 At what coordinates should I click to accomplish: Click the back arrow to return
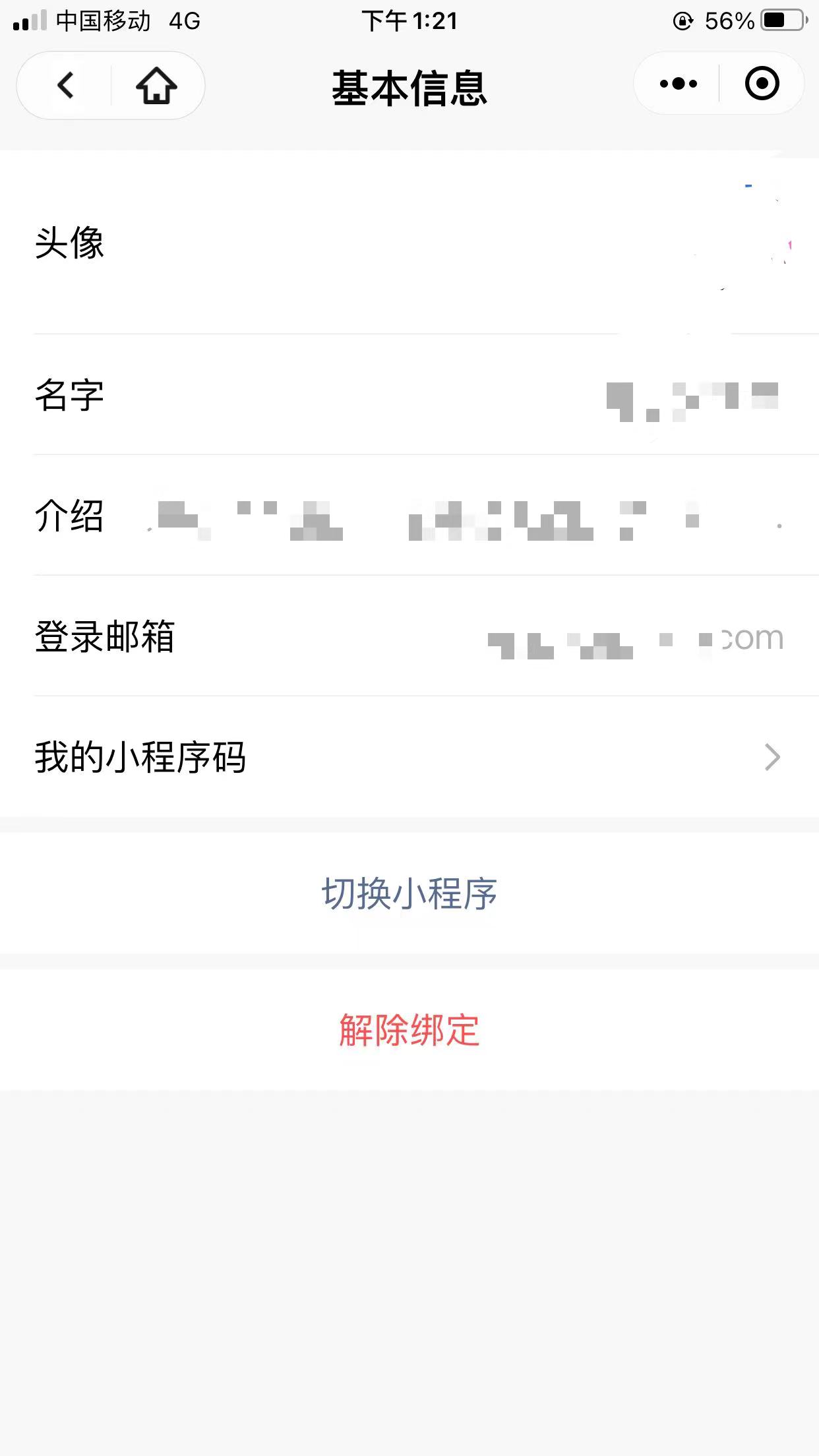tap(64, 85)
